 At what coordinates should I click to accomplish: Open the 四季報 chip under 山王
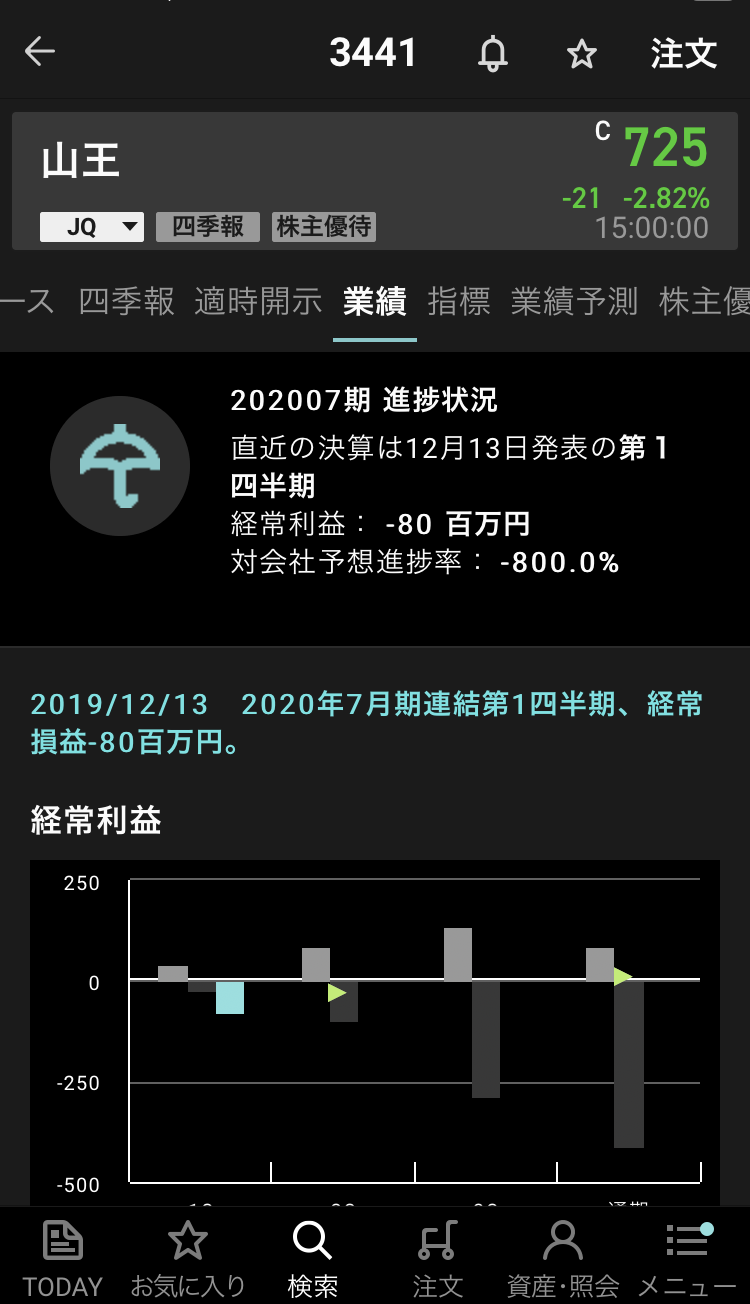tap(207, 227)
